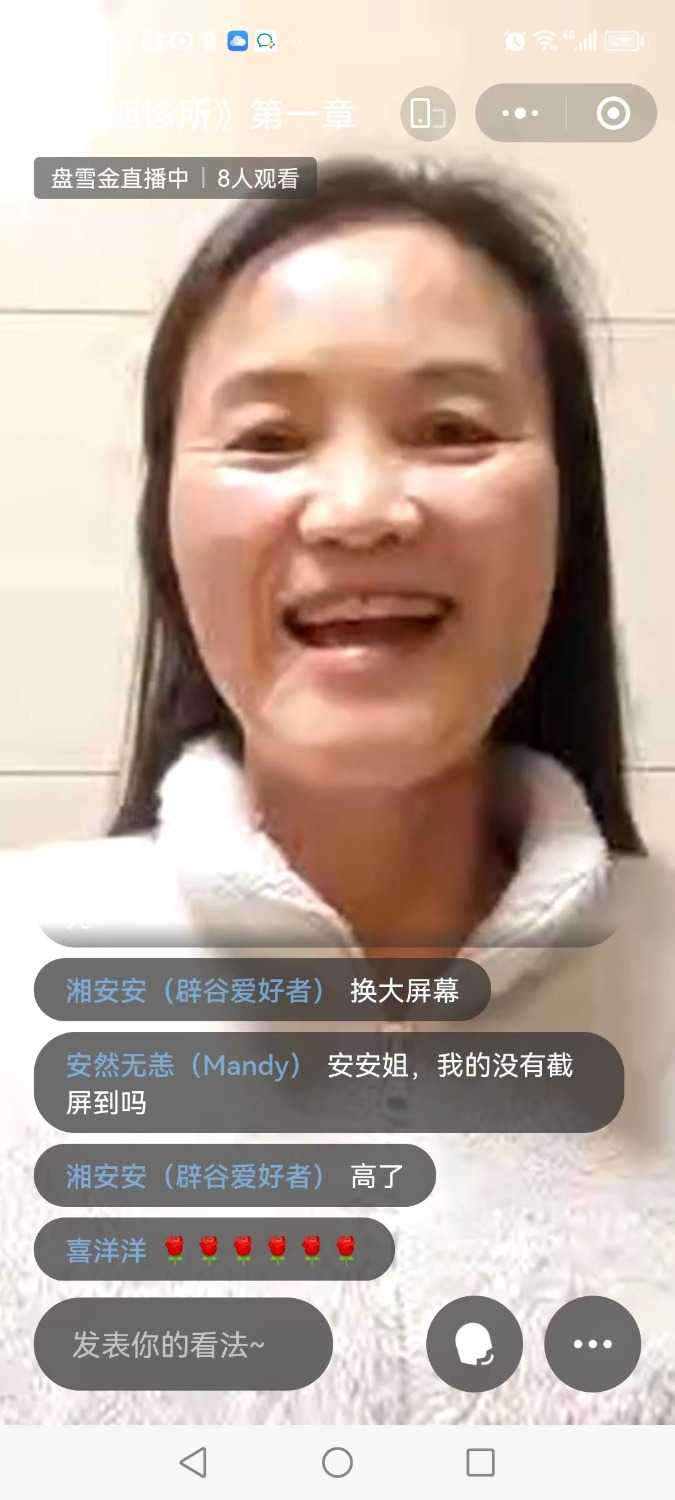Tap the 盘雪金直播中 host badge
Image resolution: width=675 pixels, height=1500 pixels.
120,178
